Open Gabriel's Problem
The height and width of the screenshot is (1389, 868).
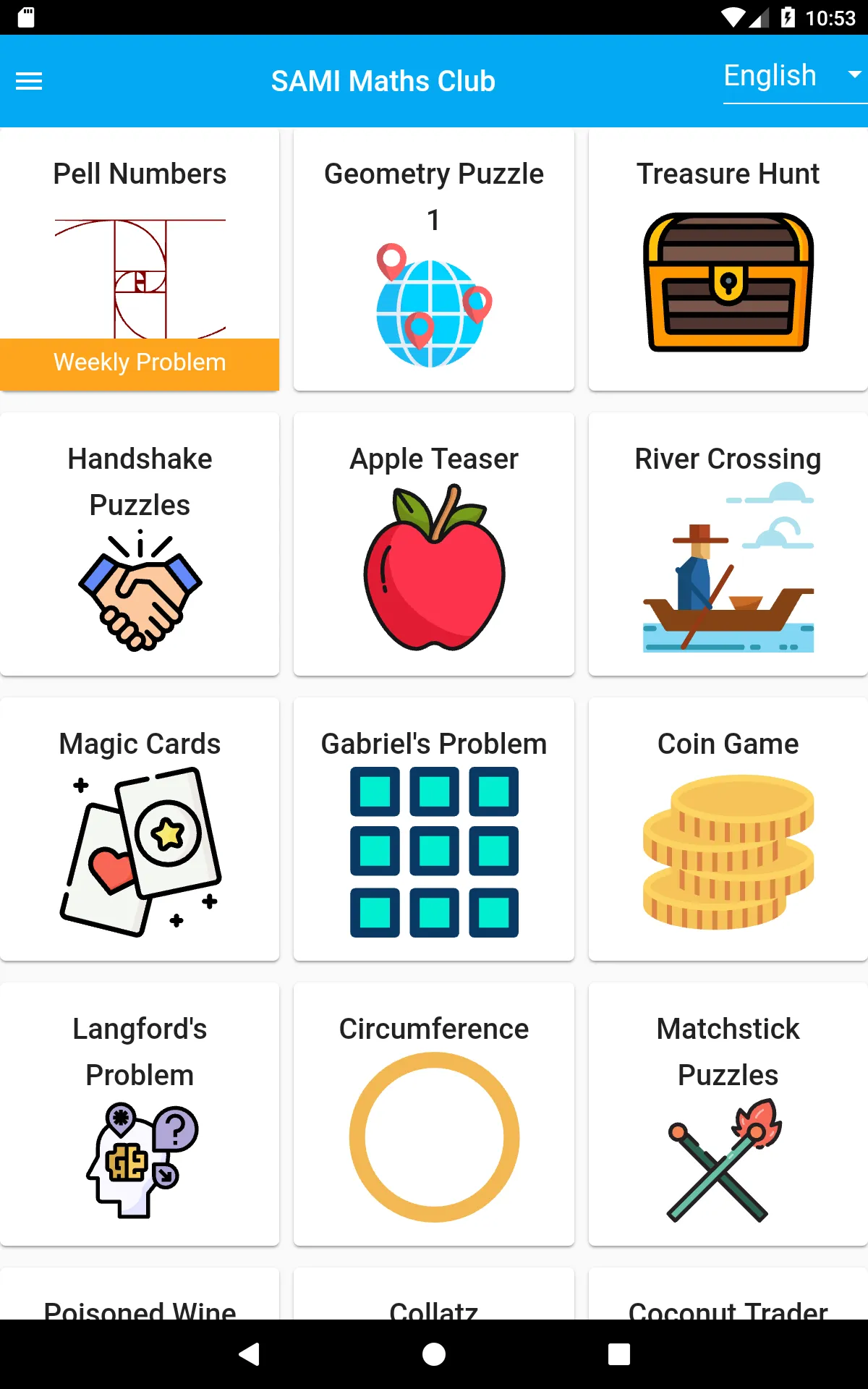pos(434,829)
